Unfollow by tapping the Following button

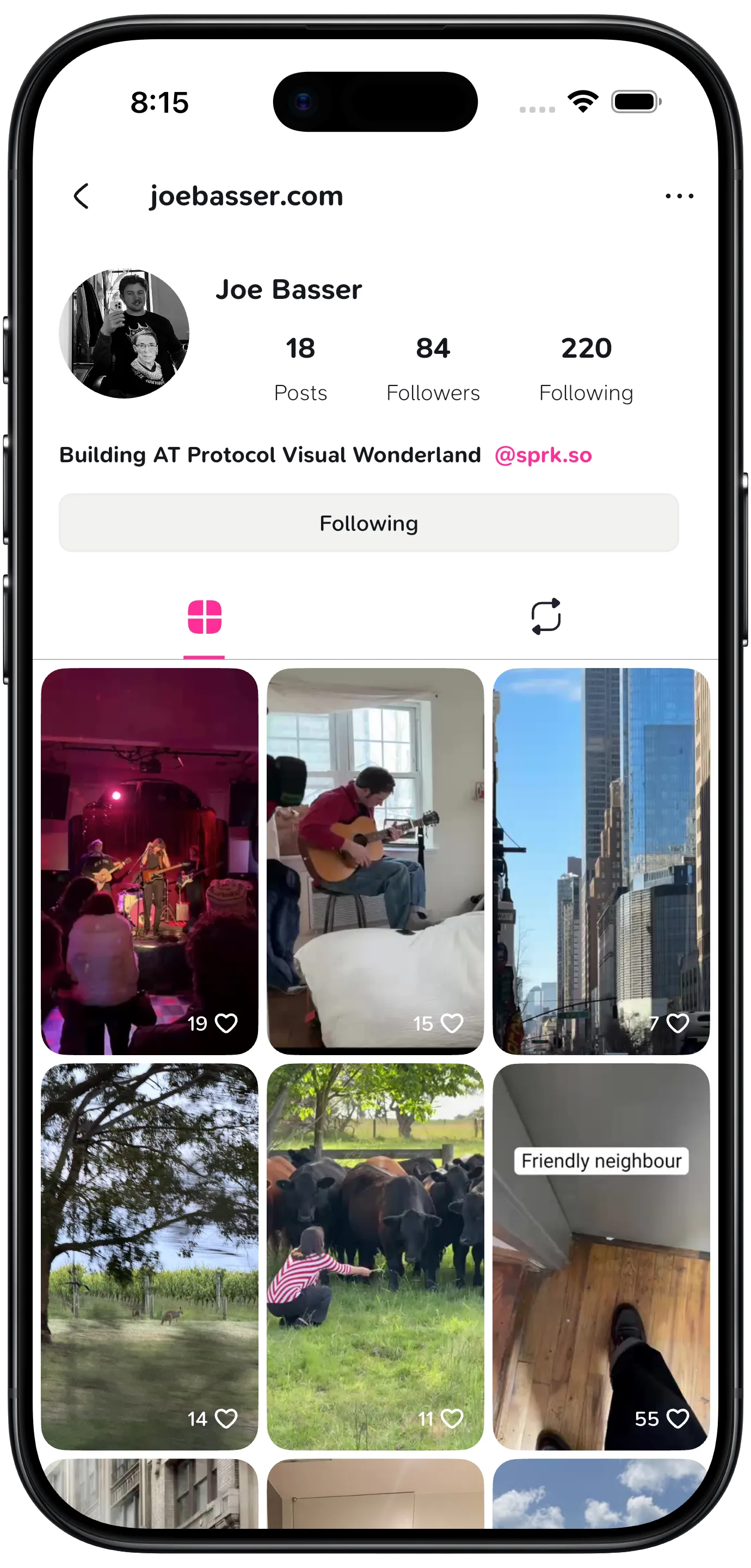pyautogui.click(x=368, y=522)
